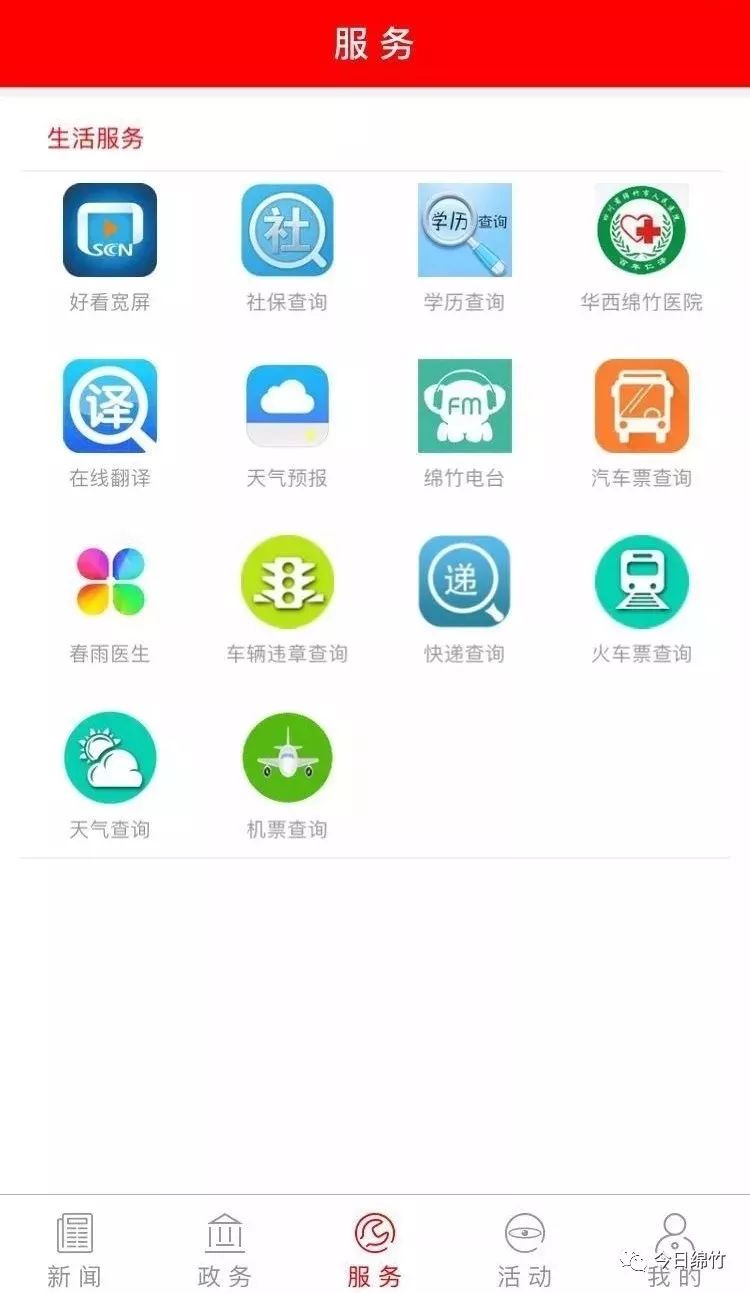Select the 服务 tab

point(375,1248)
